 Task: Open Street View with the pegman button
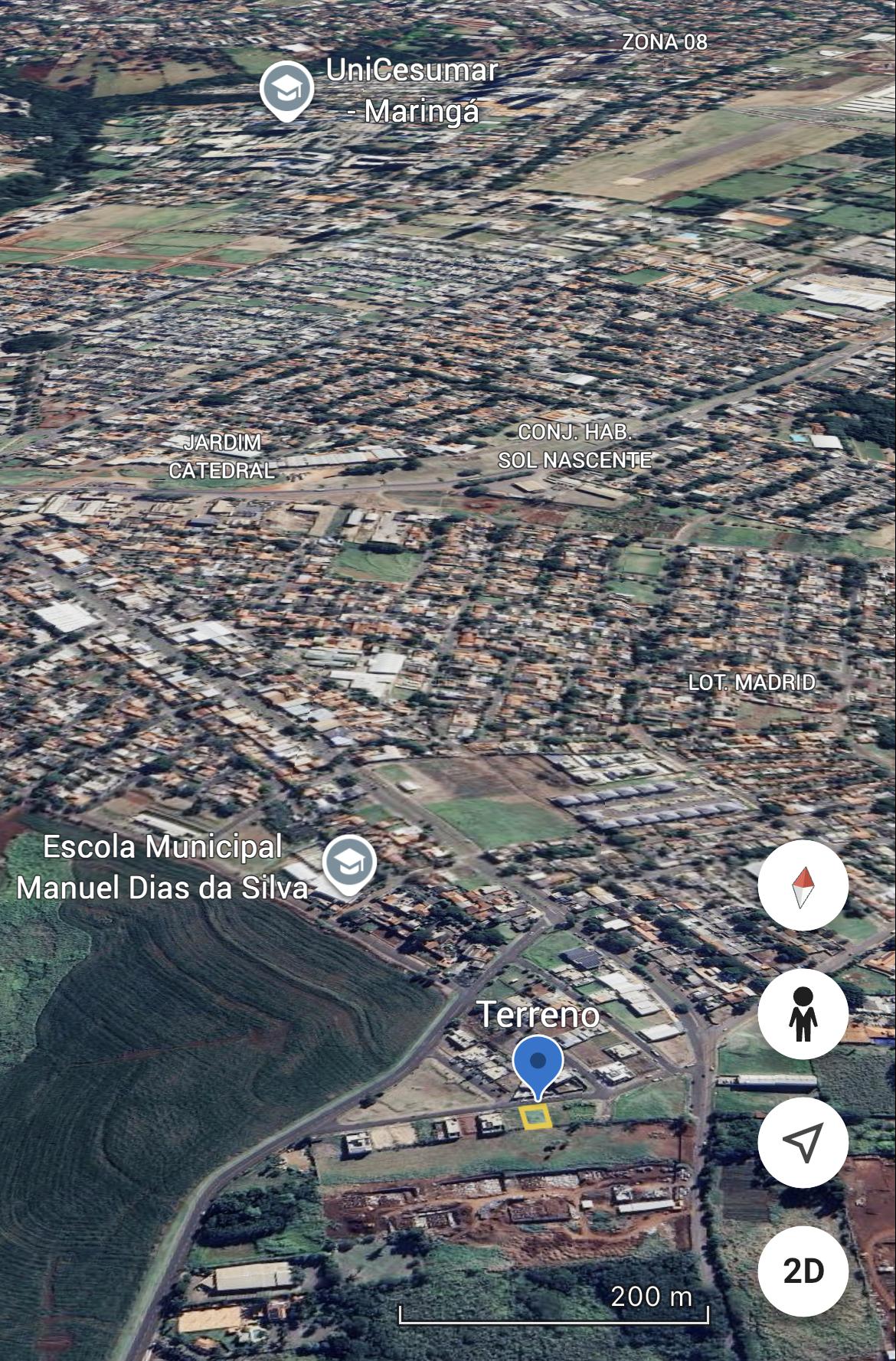click(x=802, y=1014)
